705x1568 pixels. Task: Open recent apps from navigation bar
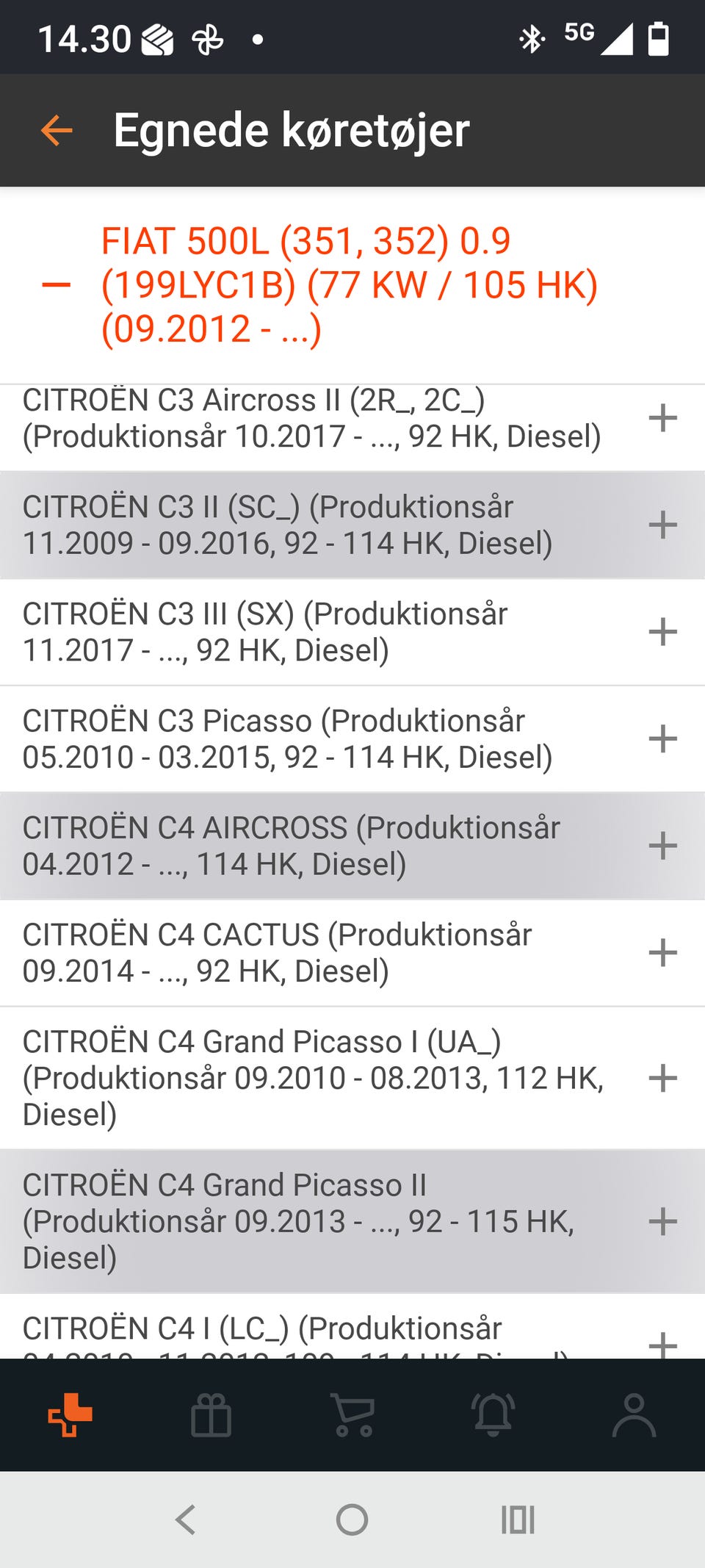point(518,1520)
